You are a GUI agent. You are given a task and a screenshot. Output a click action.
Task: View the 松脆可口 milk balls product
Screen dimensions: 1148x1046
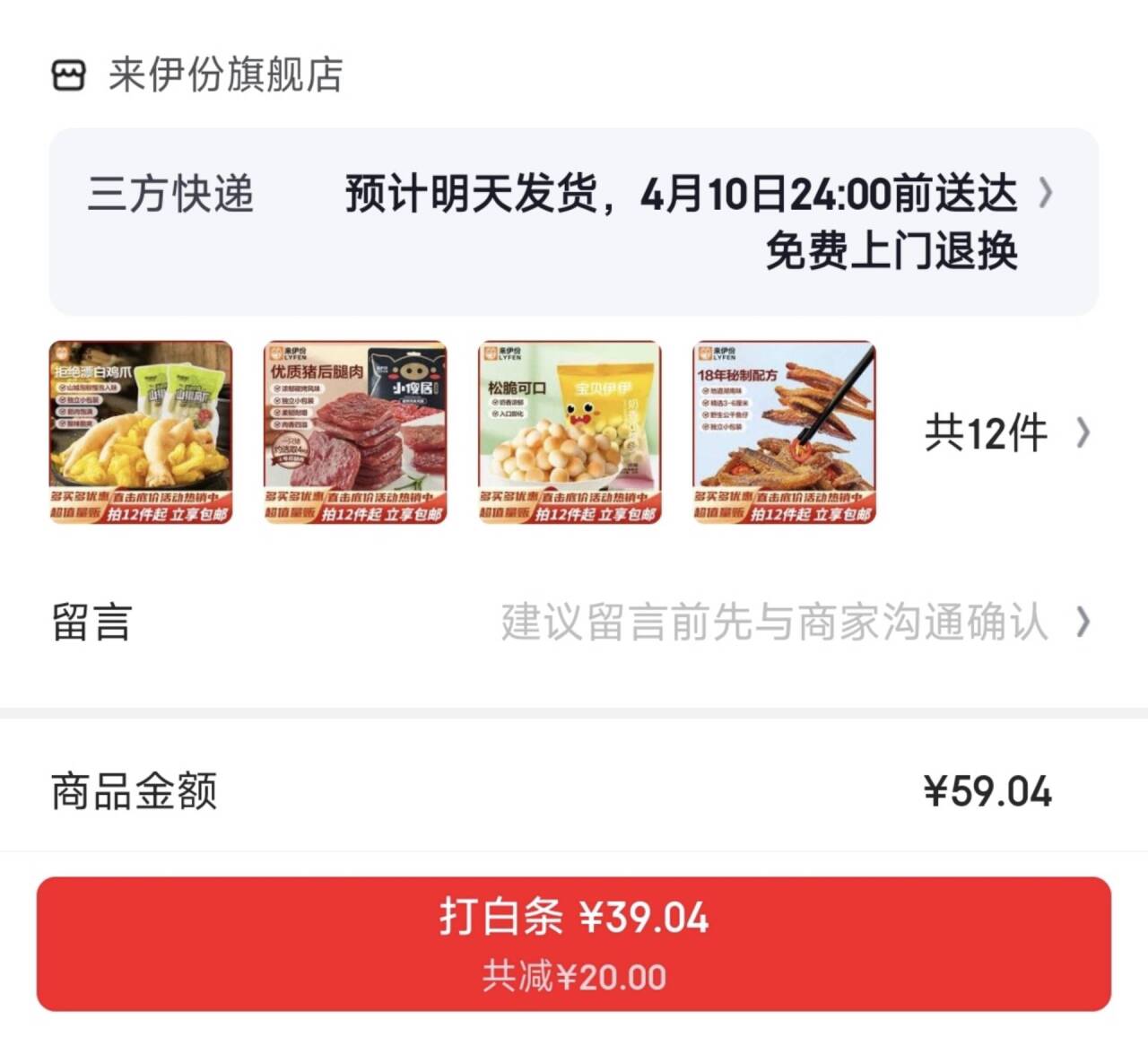570,431
